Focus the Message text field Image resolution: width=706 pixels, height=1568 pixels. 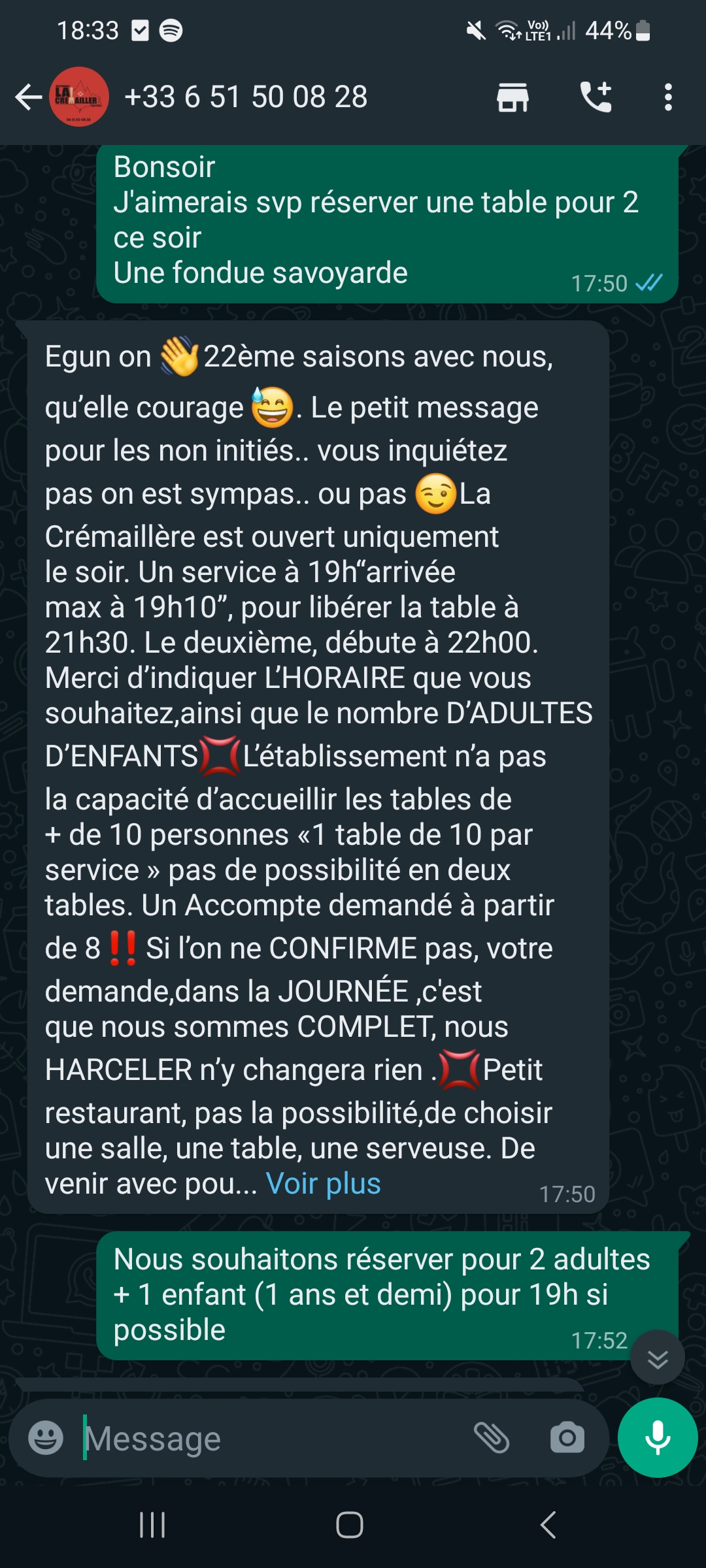click(275, 1438)
